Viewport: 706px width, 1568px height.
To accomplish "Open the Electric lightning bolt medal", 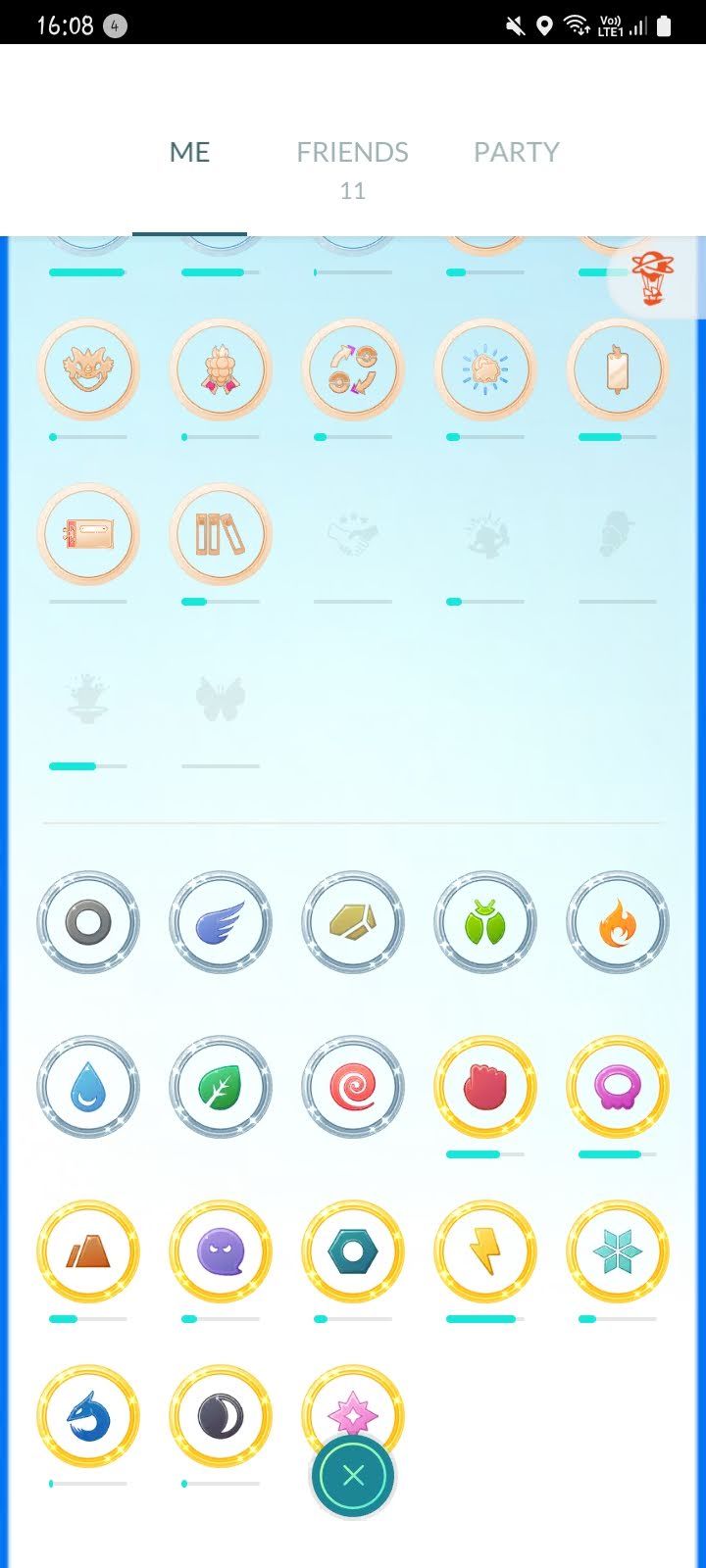I will point(484,1251).
